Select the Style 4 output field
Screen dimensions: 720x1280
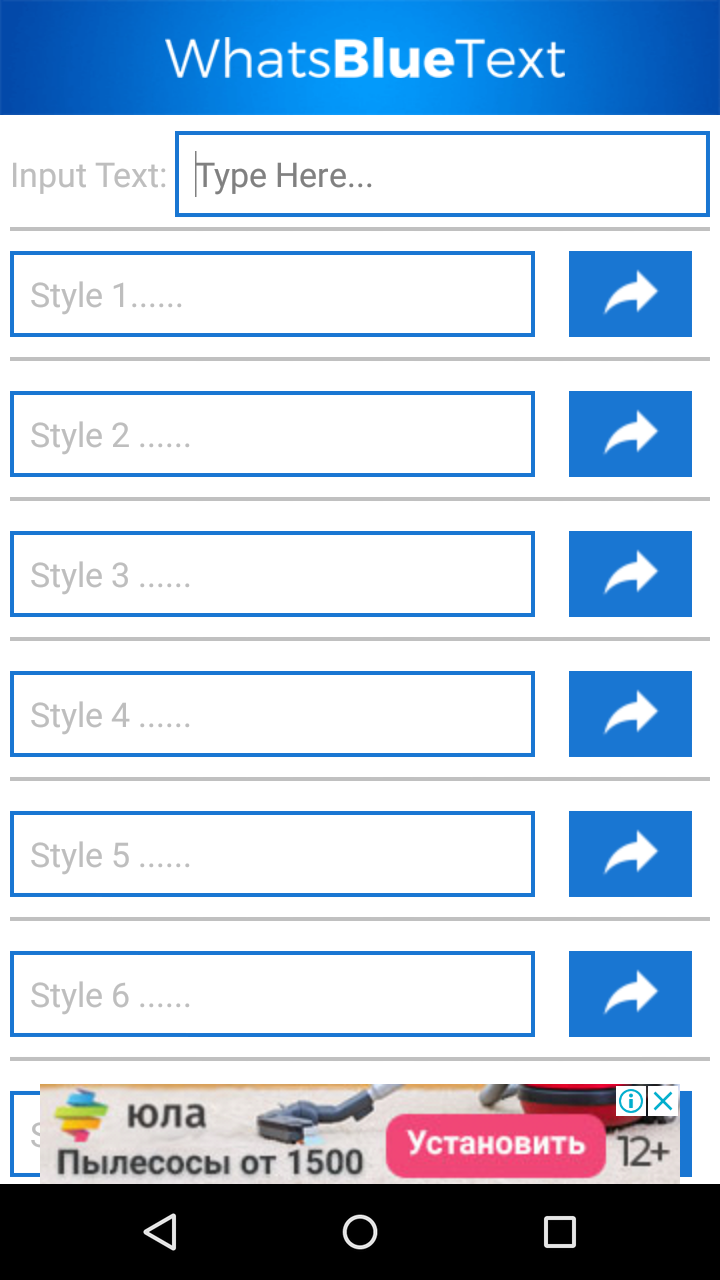tap(272, 714)
